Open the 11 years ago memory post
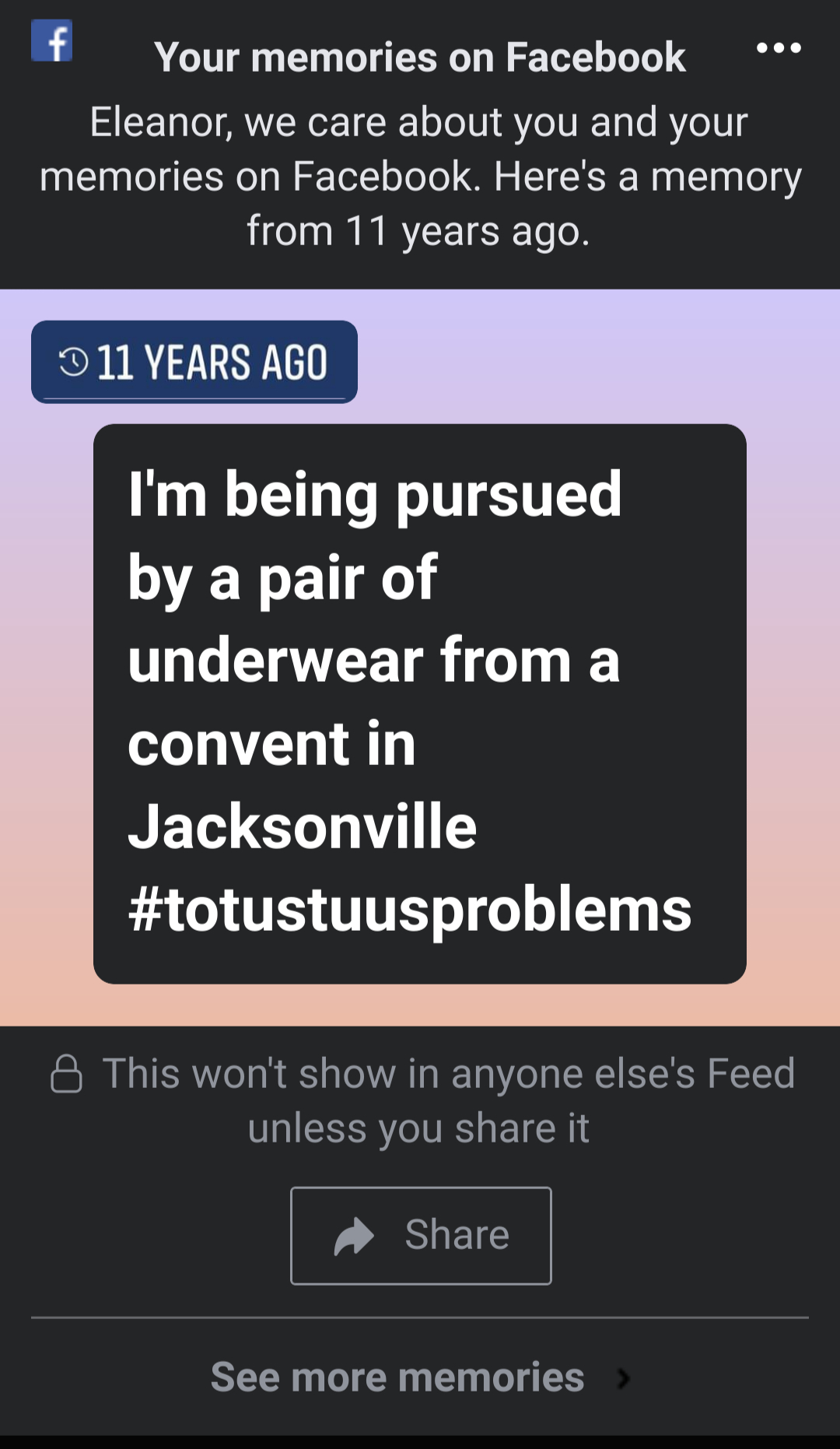Viewport: 840px width, 1449px height. 420,703
